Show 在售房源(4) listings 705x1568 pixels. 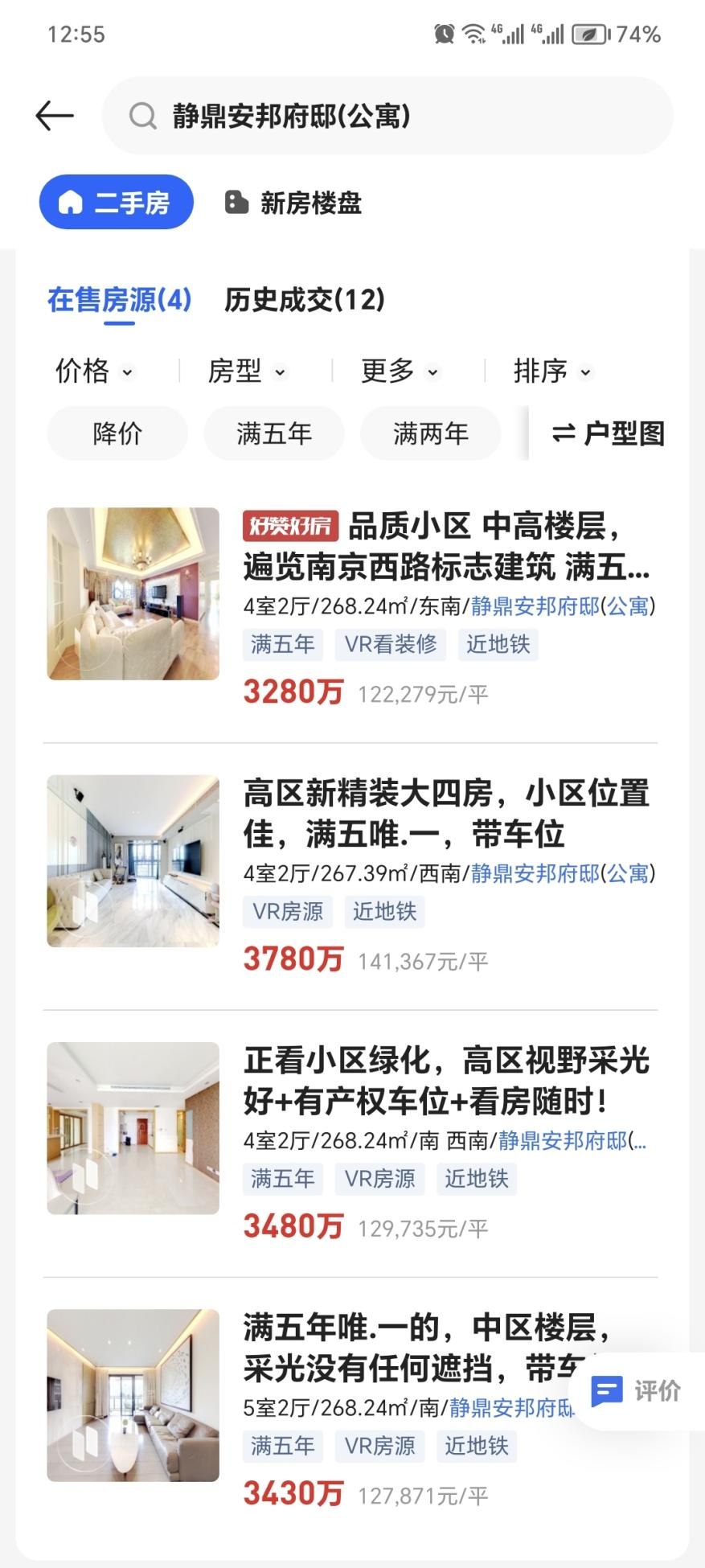pos(119,300)
